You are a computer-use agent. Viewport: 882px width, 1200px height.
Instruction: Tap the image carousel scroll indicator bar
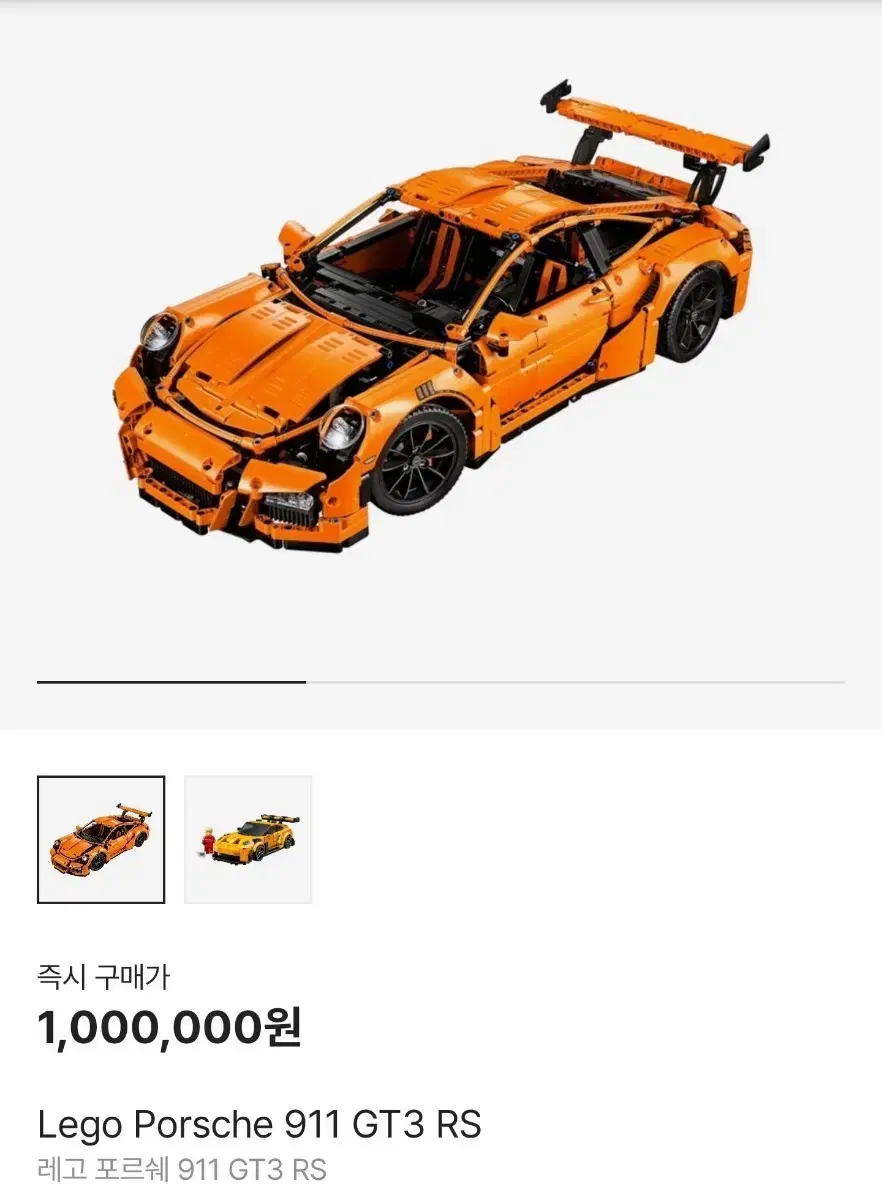click(170, 681)
